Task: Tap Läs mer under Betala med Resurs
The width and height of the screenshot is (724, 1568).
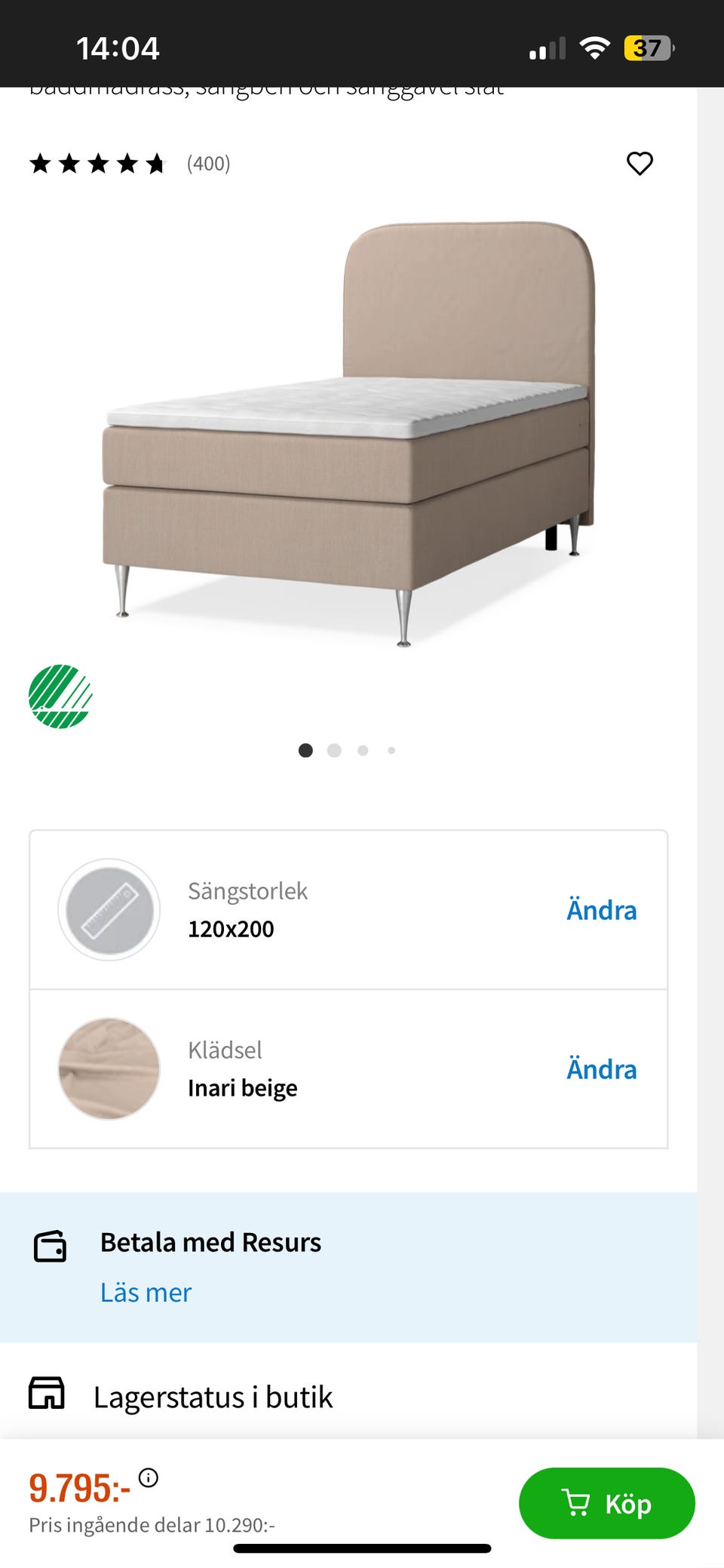Action: point(146,1293)
